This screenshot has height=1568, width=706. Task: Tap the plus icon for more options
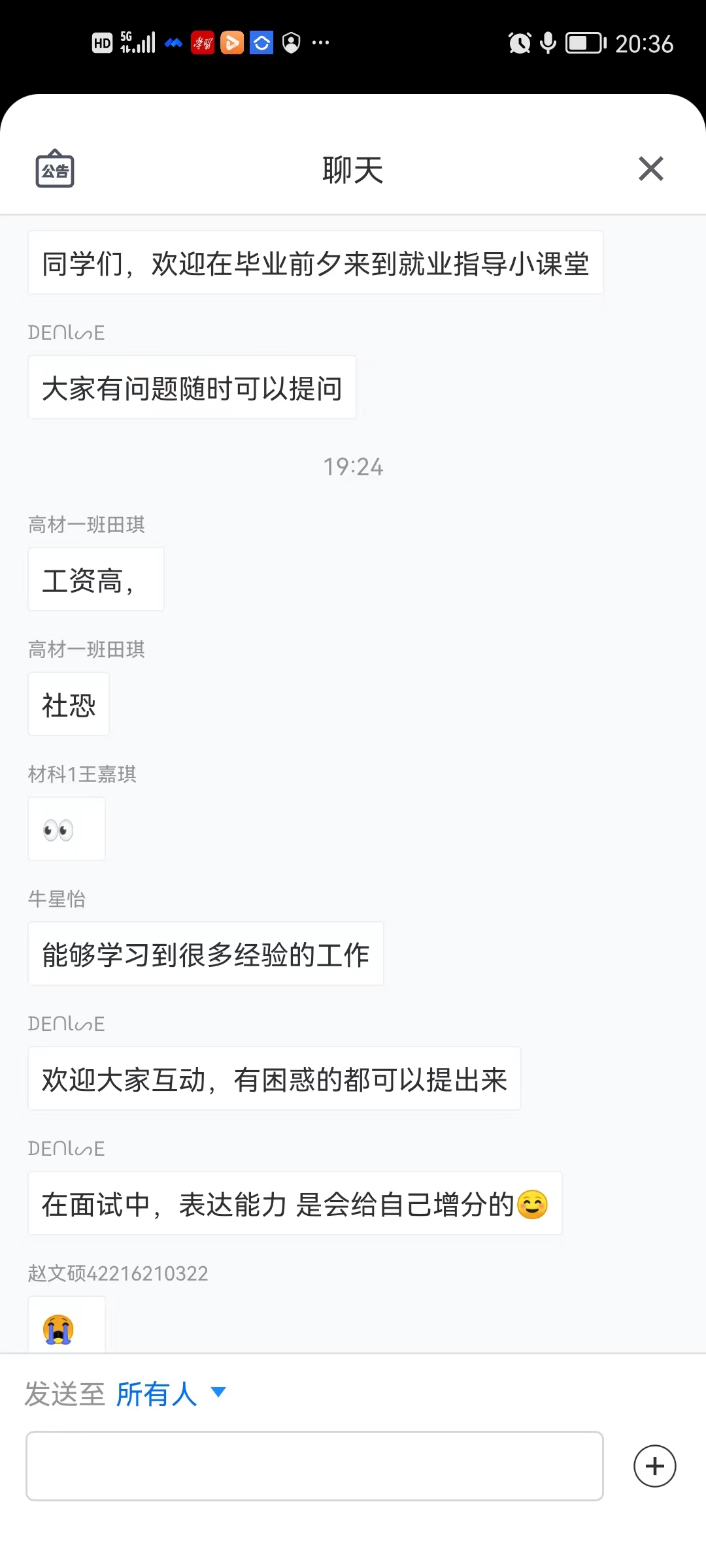[x=654, y=1466]
